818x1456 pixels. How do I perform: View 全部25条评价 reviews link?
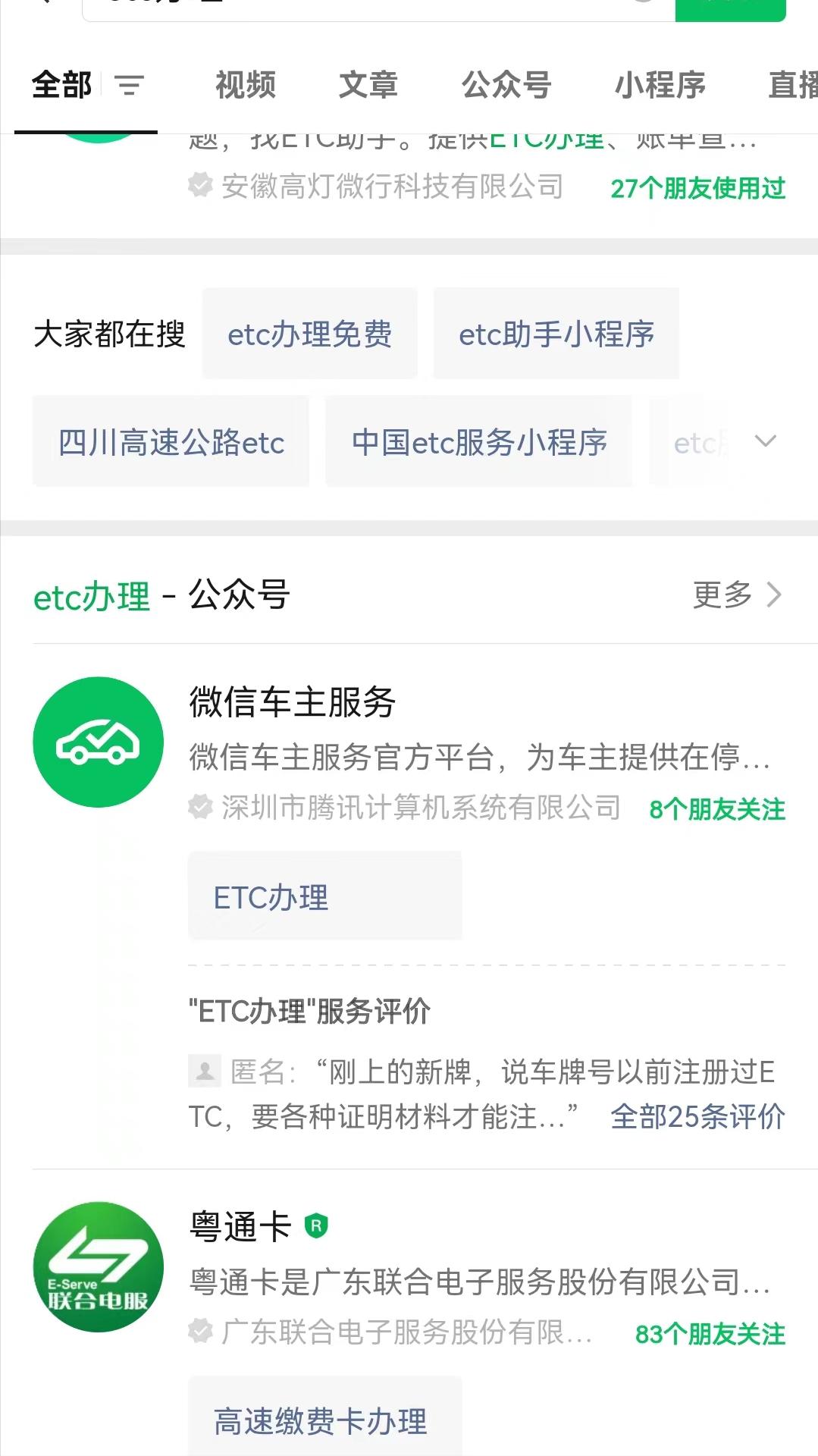698,1116
